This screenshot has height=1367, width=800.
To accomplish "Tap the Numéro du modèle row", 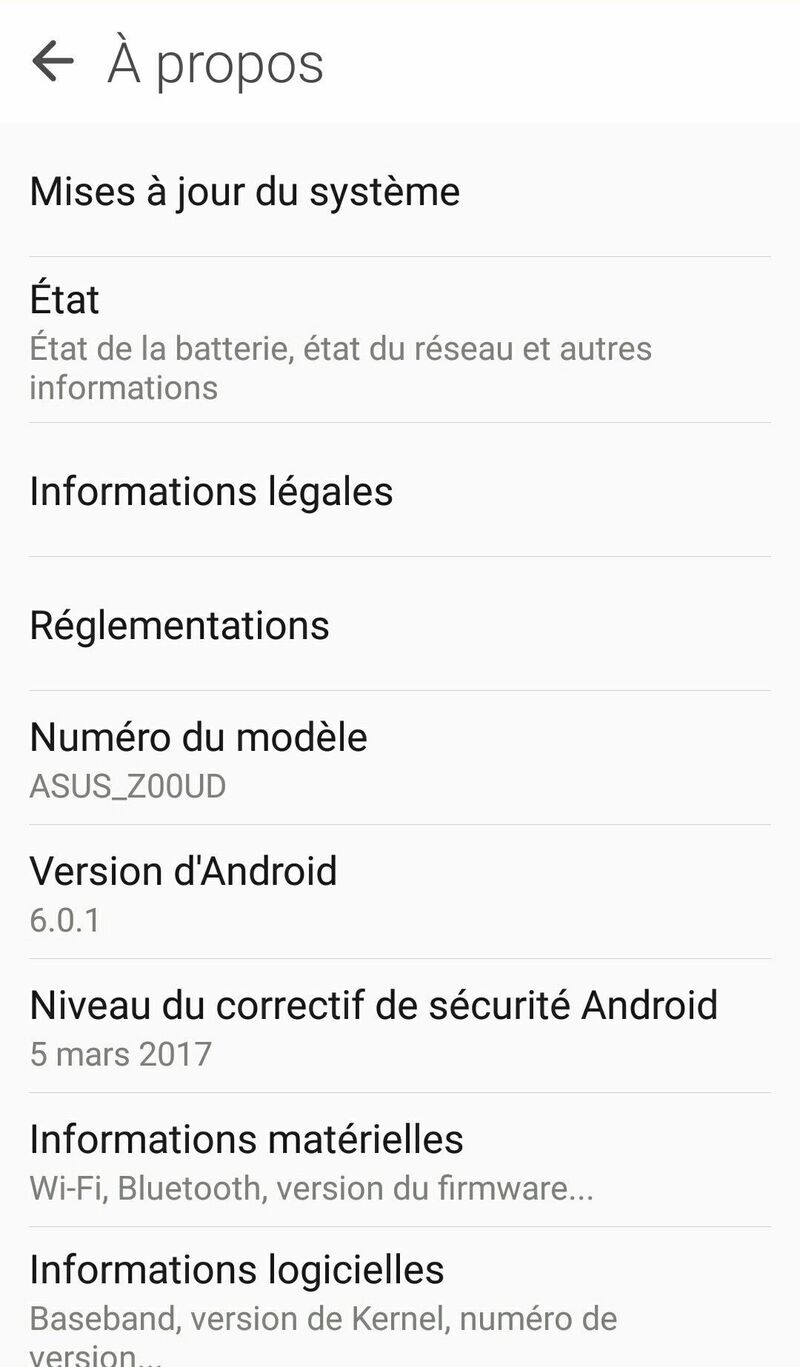I will 400,758.
